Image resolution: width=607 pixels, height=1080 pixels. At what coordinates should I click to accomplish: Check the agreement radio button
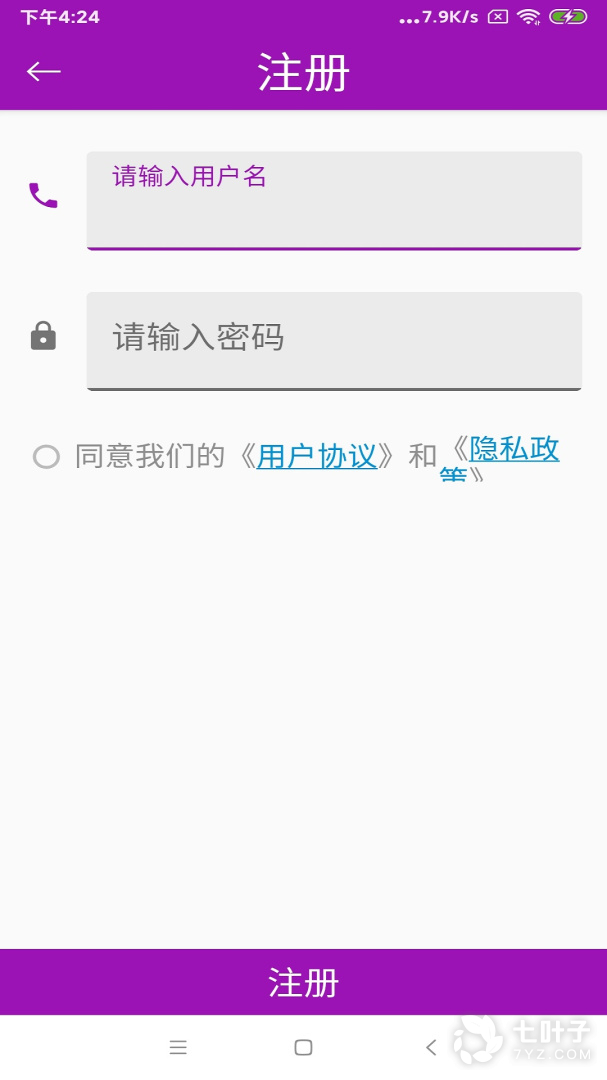coord(46,457)
